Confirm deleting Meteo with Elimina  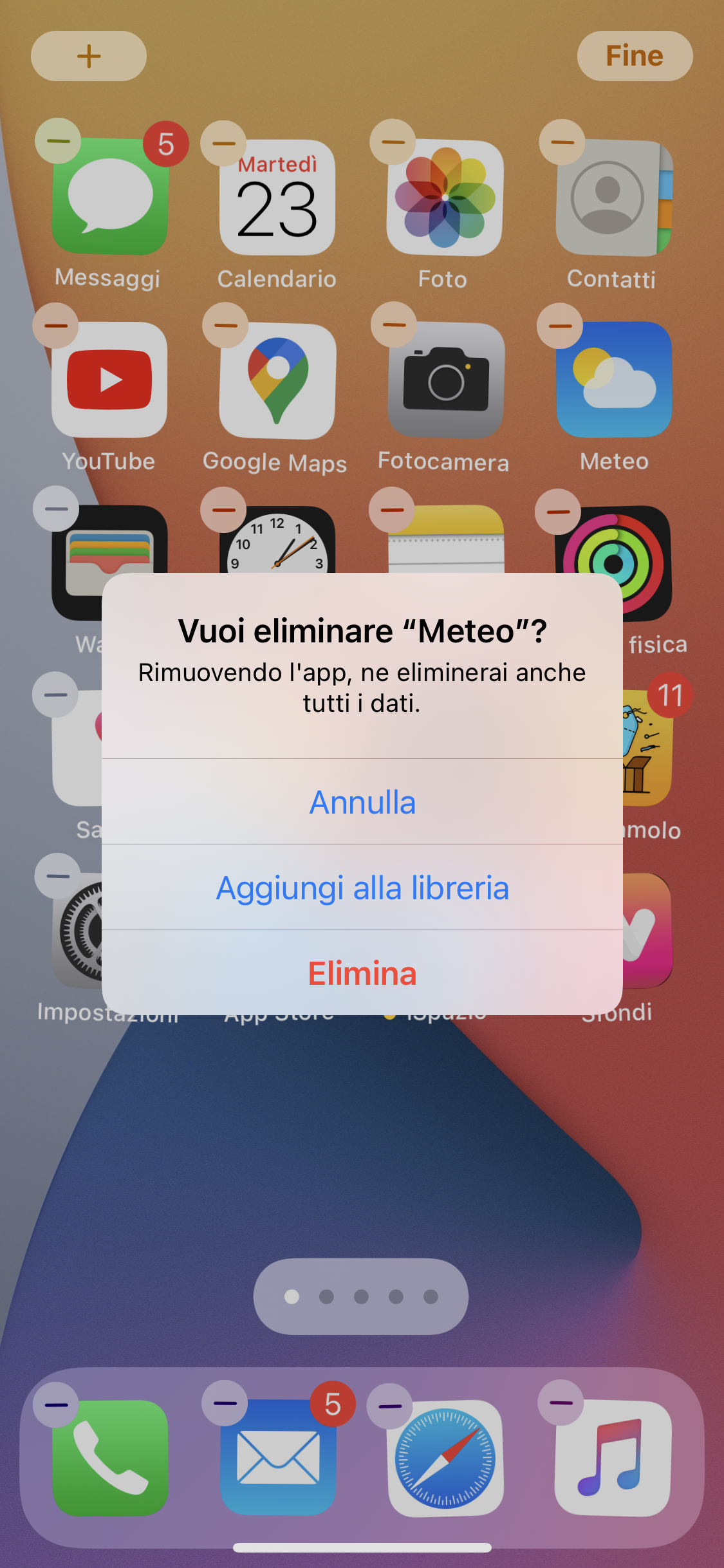tap(362, 973)
